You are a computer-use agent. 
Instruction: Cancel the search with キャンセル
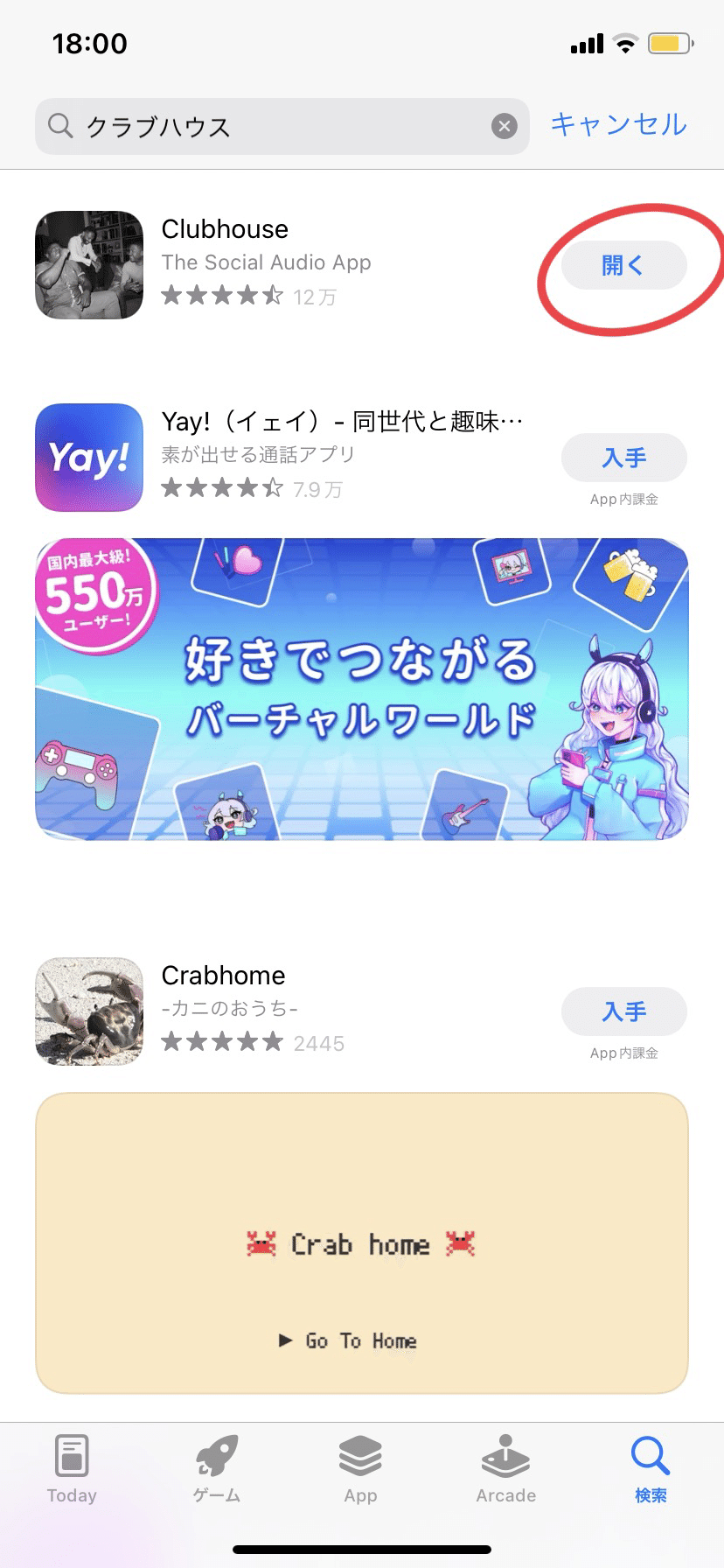[618, 125]
